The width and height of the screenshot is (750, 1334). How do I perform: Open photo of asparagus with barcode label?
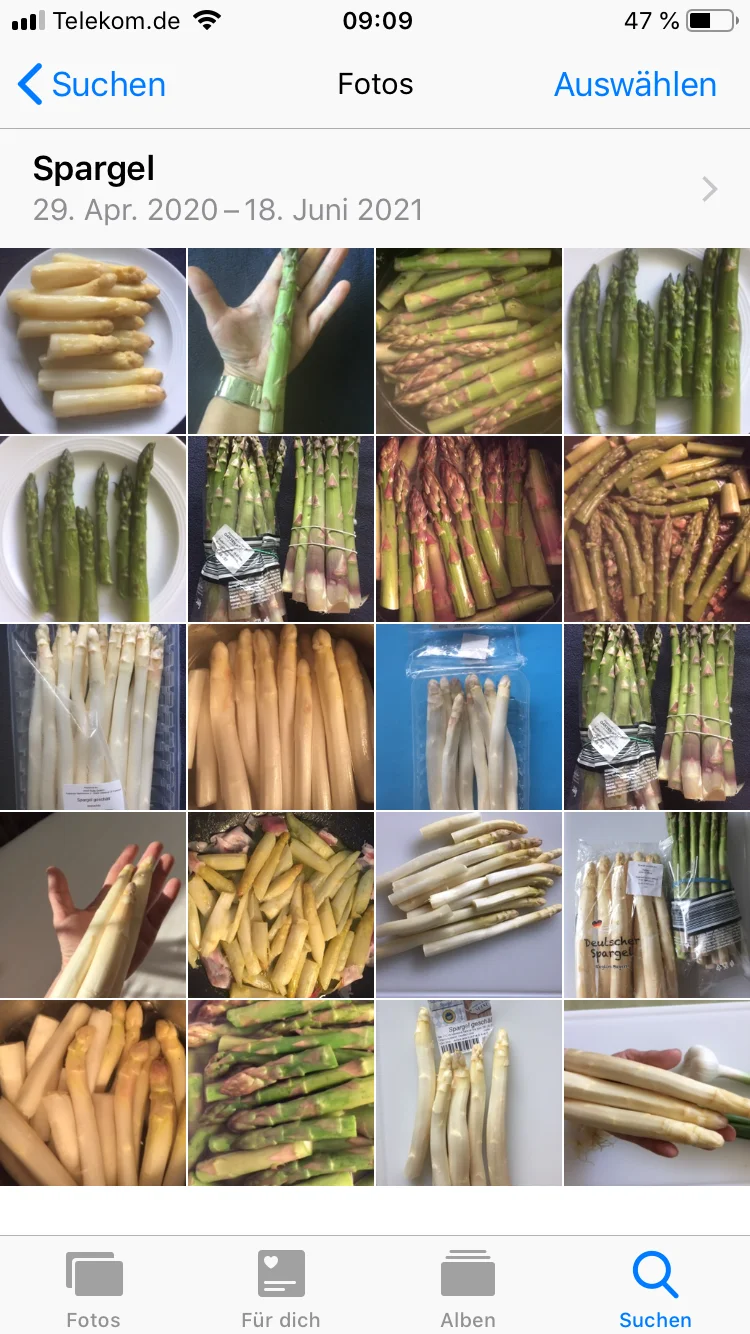pos(468,1093)
